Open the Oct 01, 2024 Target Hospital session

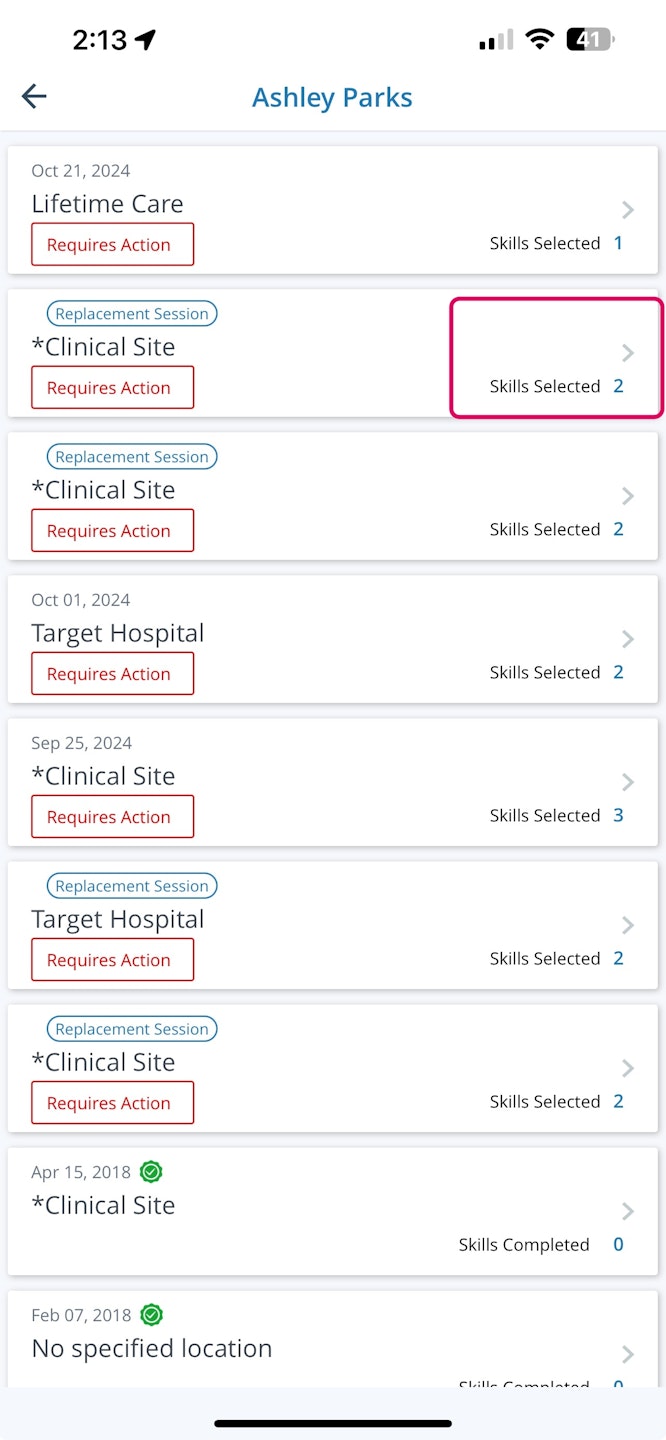tap(332, 634)
